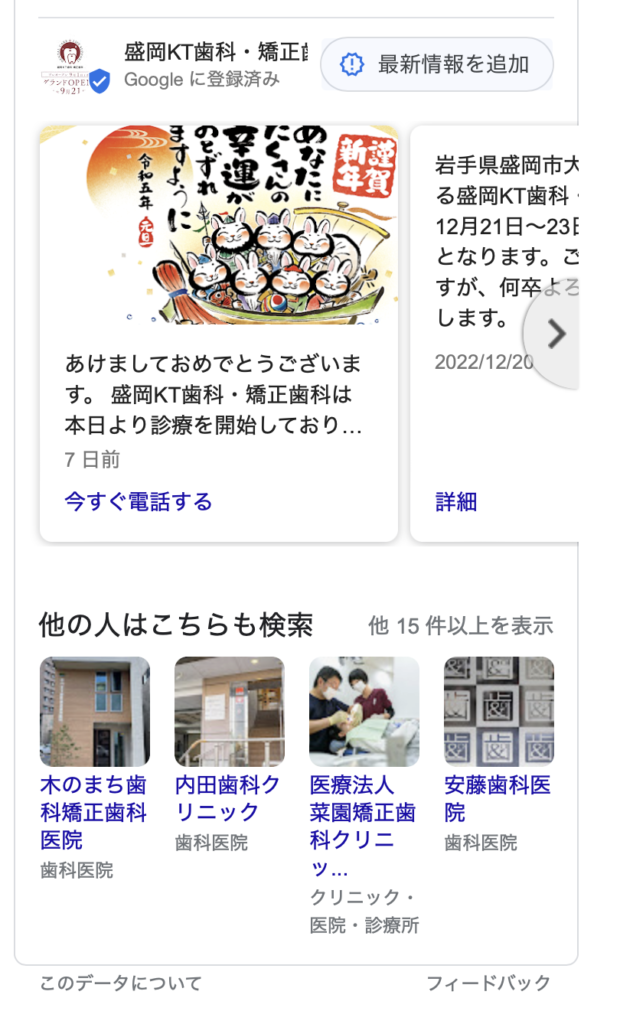Open the このデータについて link

click(x=120, y=983)
